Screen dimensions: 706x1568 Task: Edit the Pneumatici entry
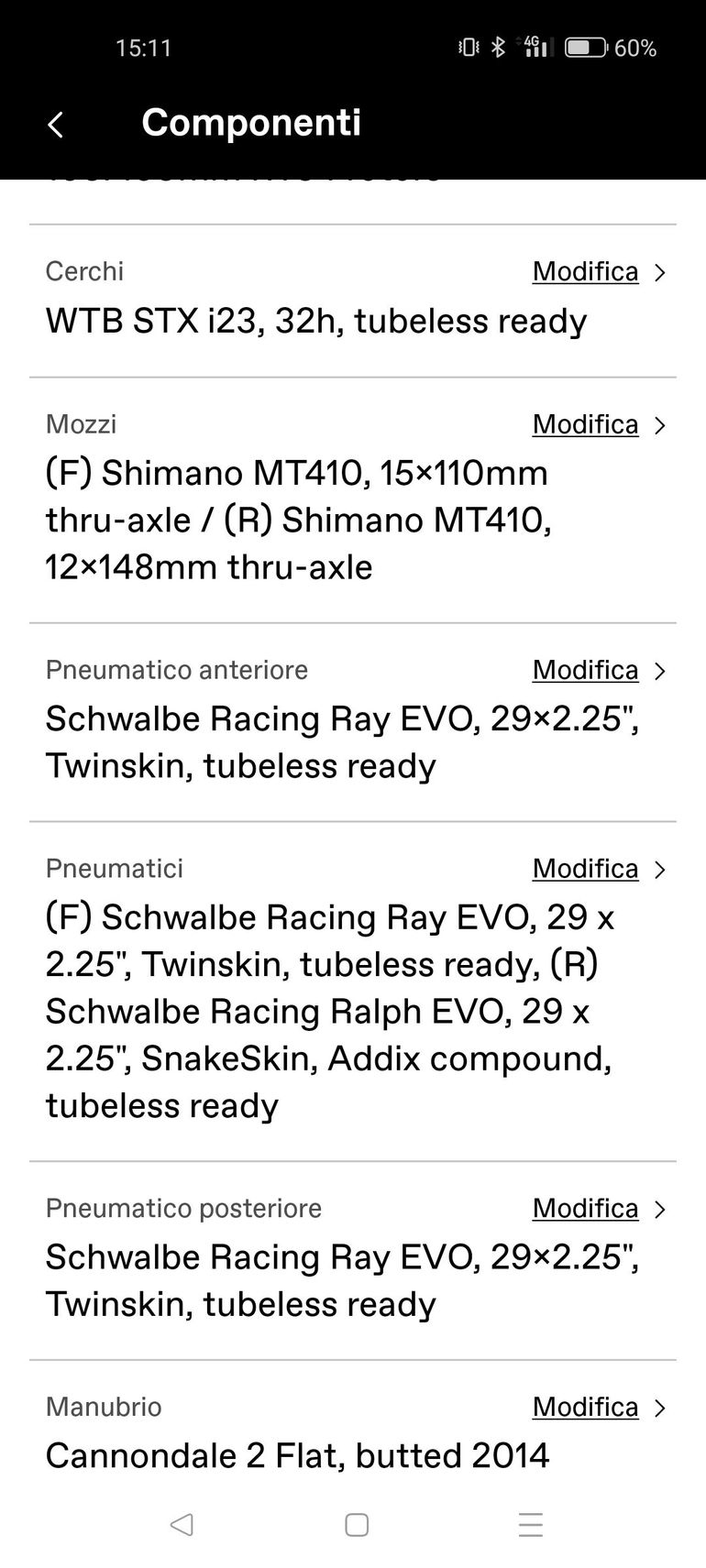[x=585, y=868]
